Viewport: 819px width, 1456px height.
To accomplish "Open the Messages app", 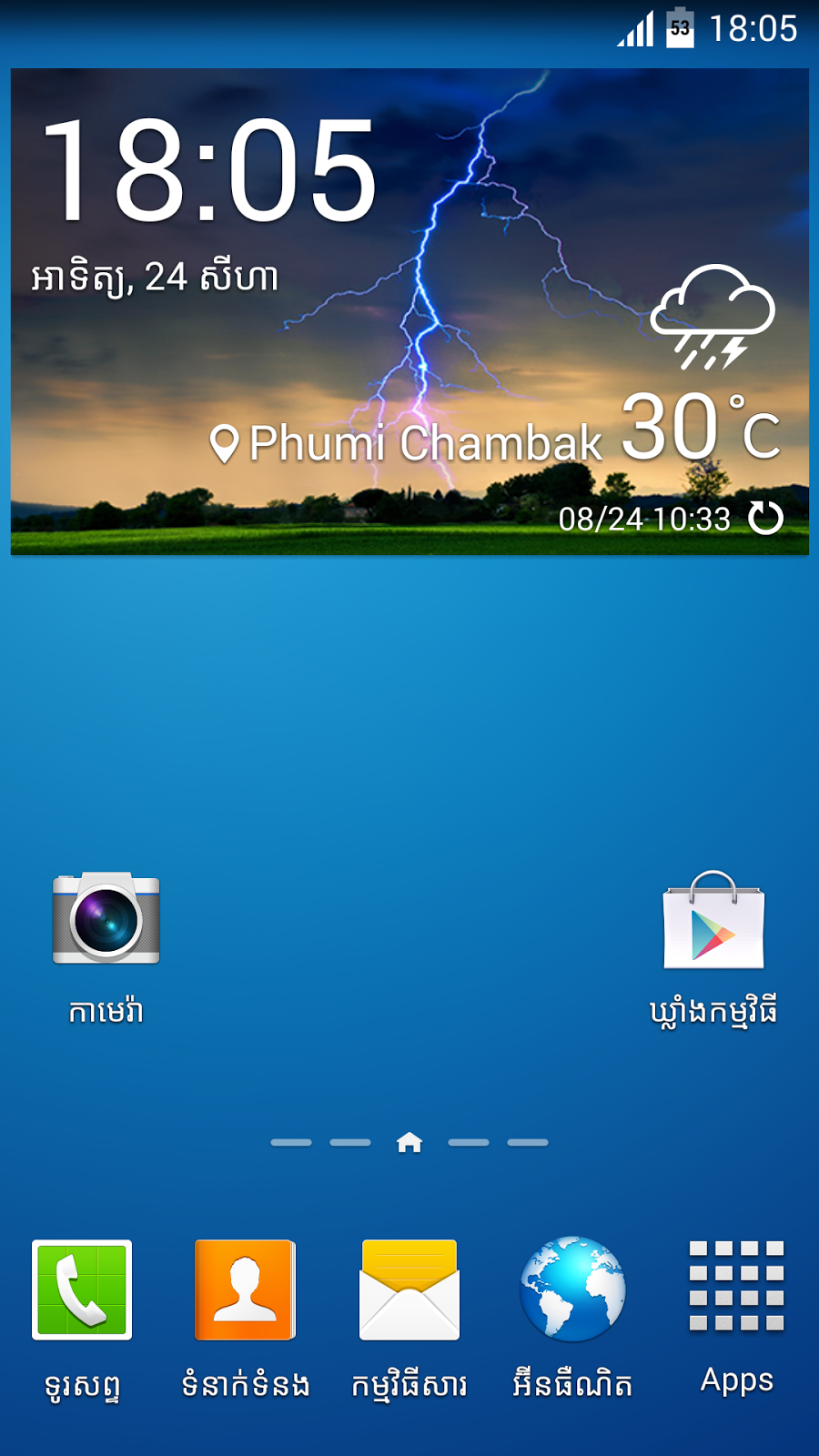I will click(x=409, y=1290).
